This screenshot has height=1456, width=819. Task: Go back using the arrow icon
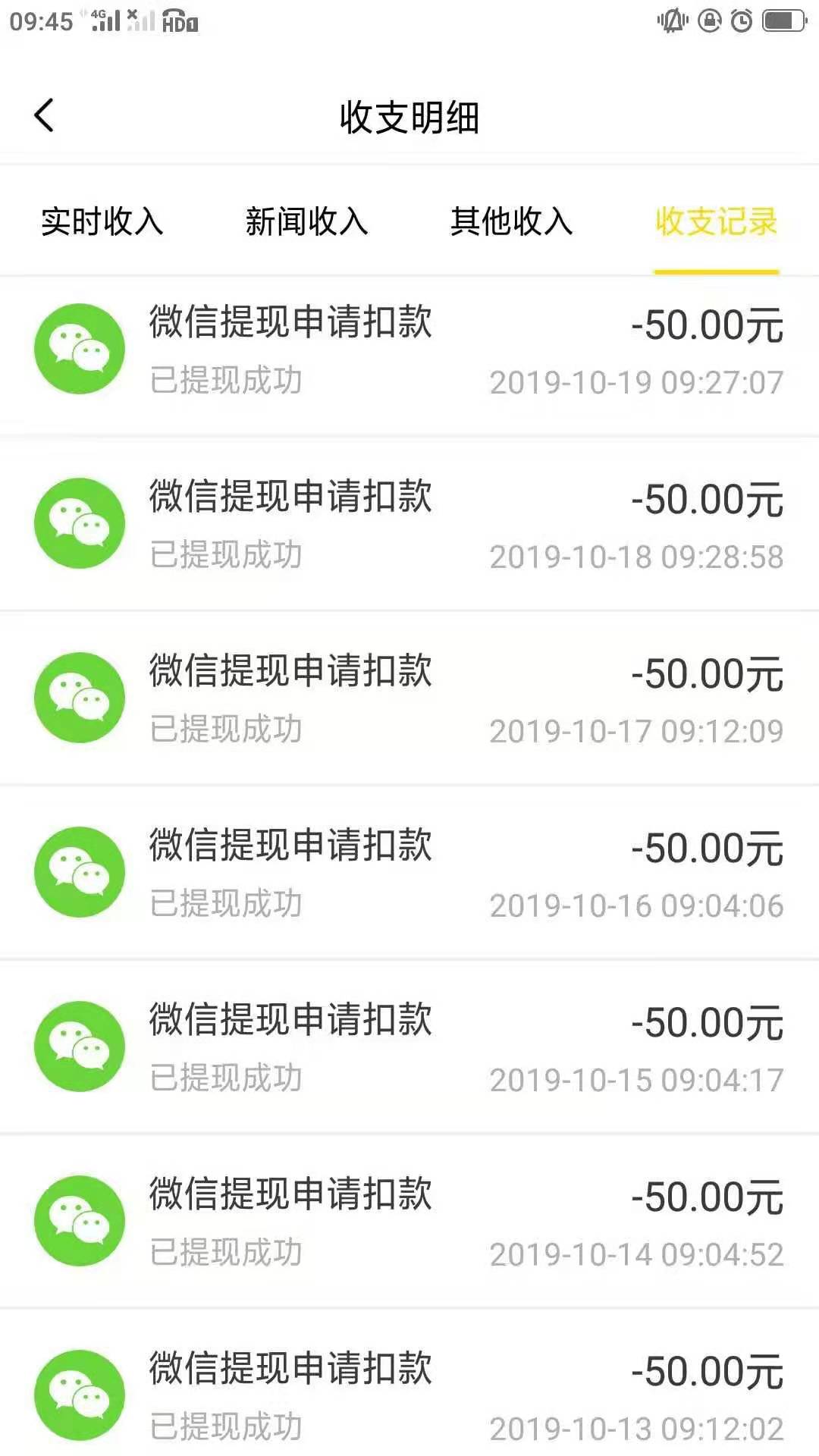(x=44, y=116)
